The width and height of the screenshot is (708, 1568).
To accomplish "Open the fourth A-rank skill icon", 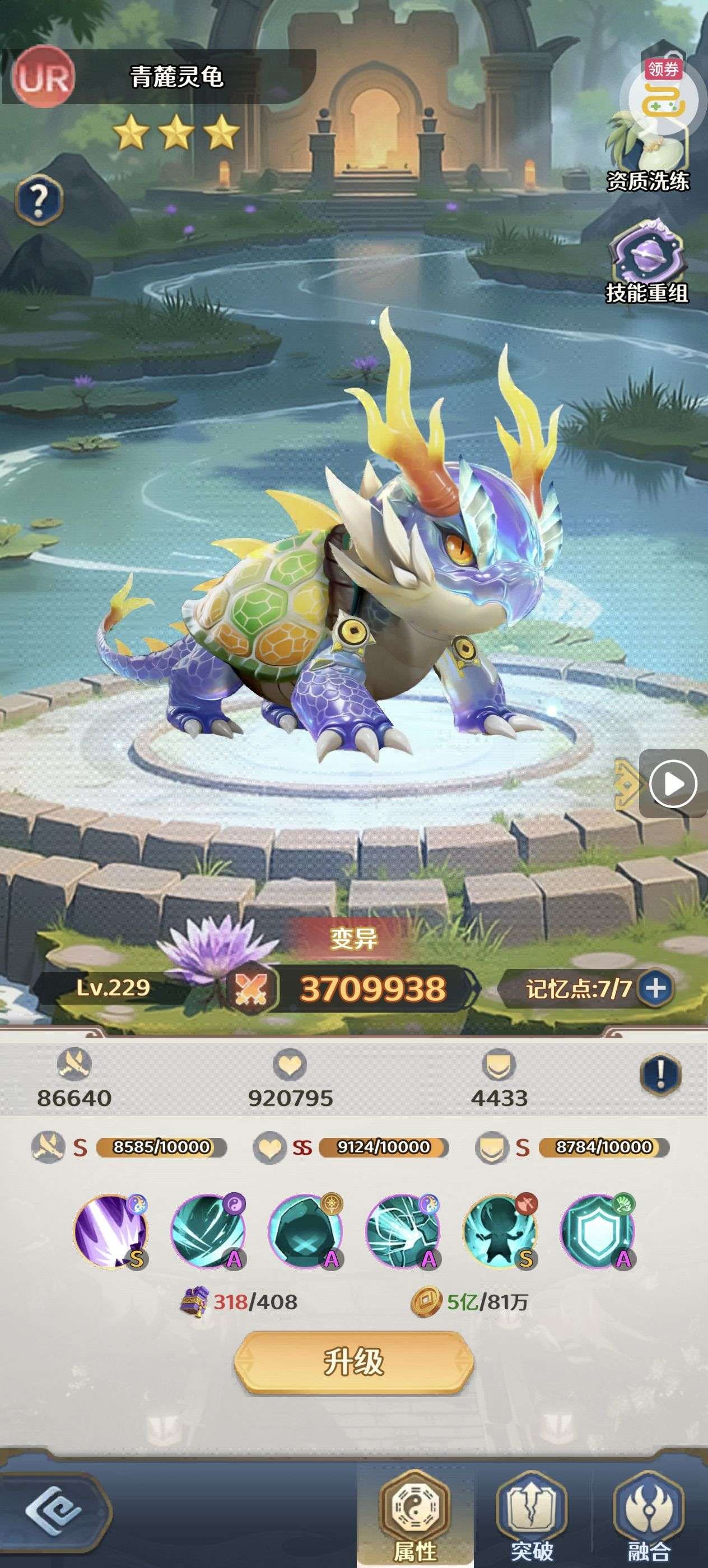I will point(402,1231).
